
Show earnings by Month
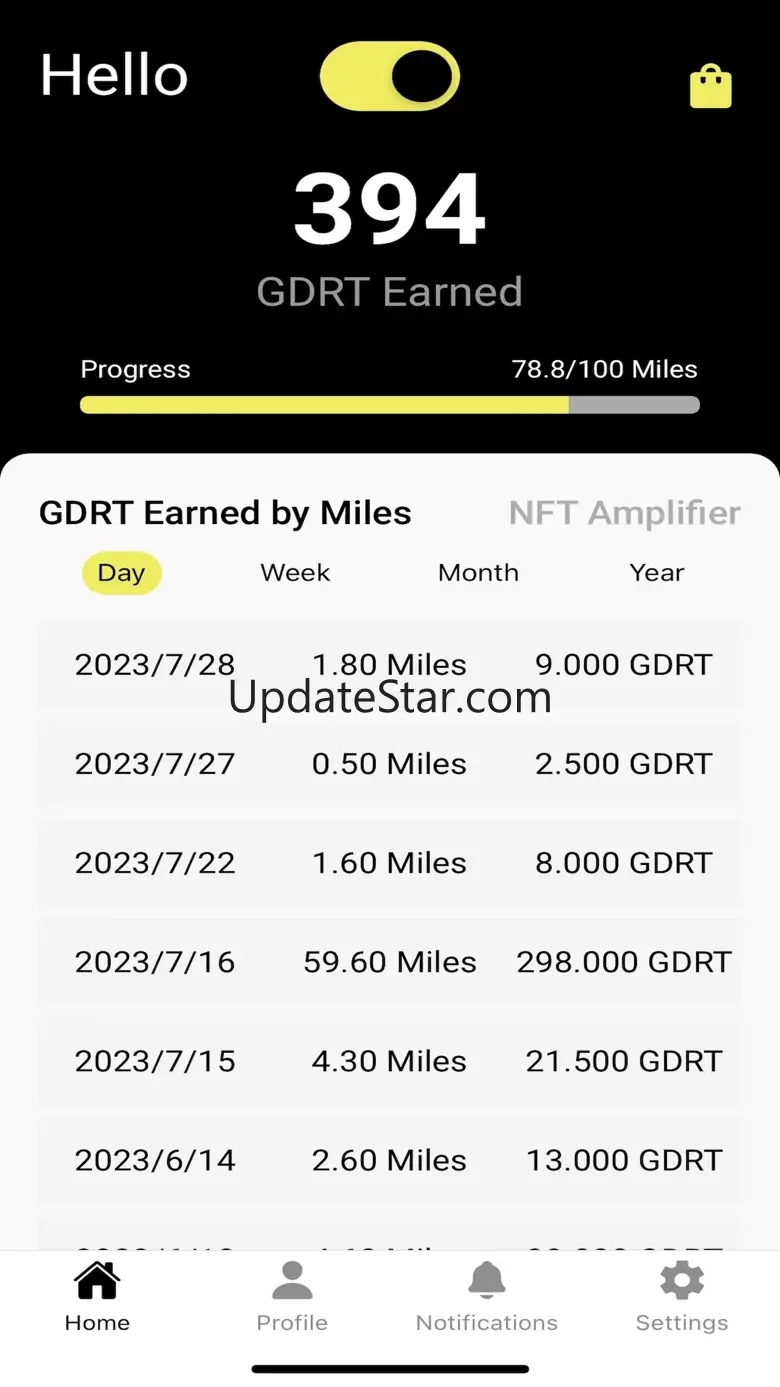[x=478, y=573]
